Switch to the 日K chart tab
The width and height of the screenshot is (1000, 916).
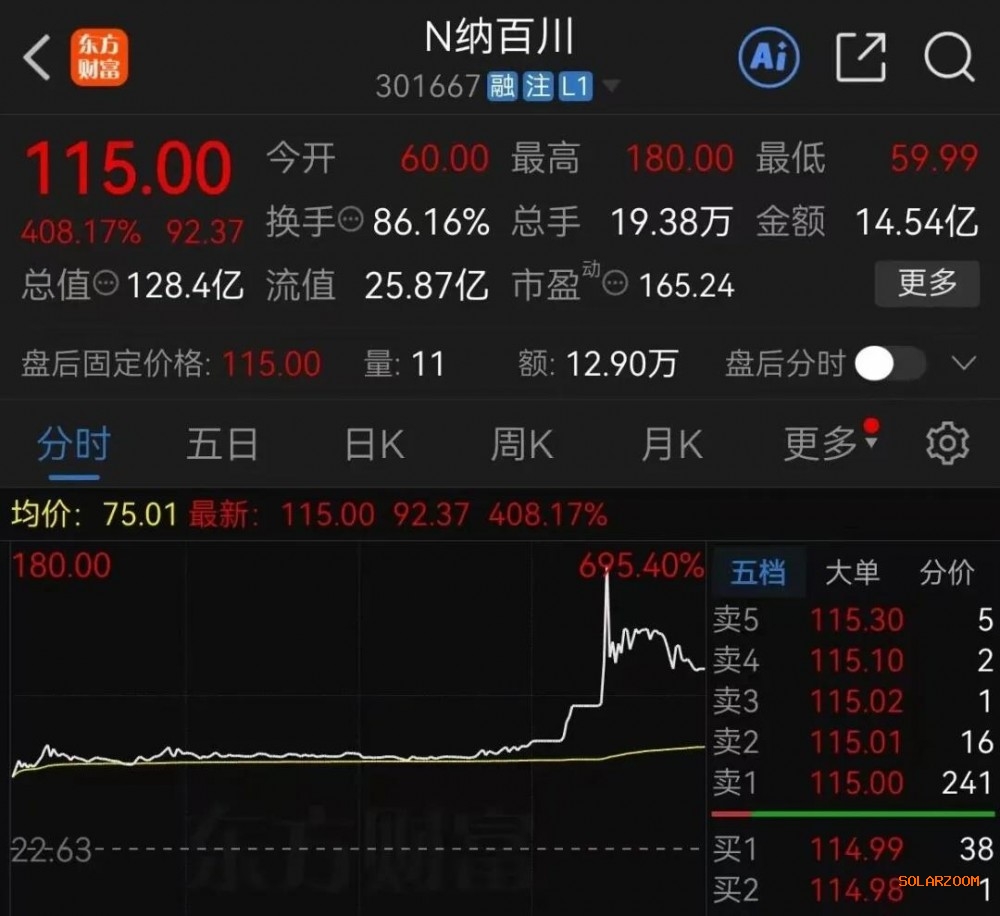point(374,444)
